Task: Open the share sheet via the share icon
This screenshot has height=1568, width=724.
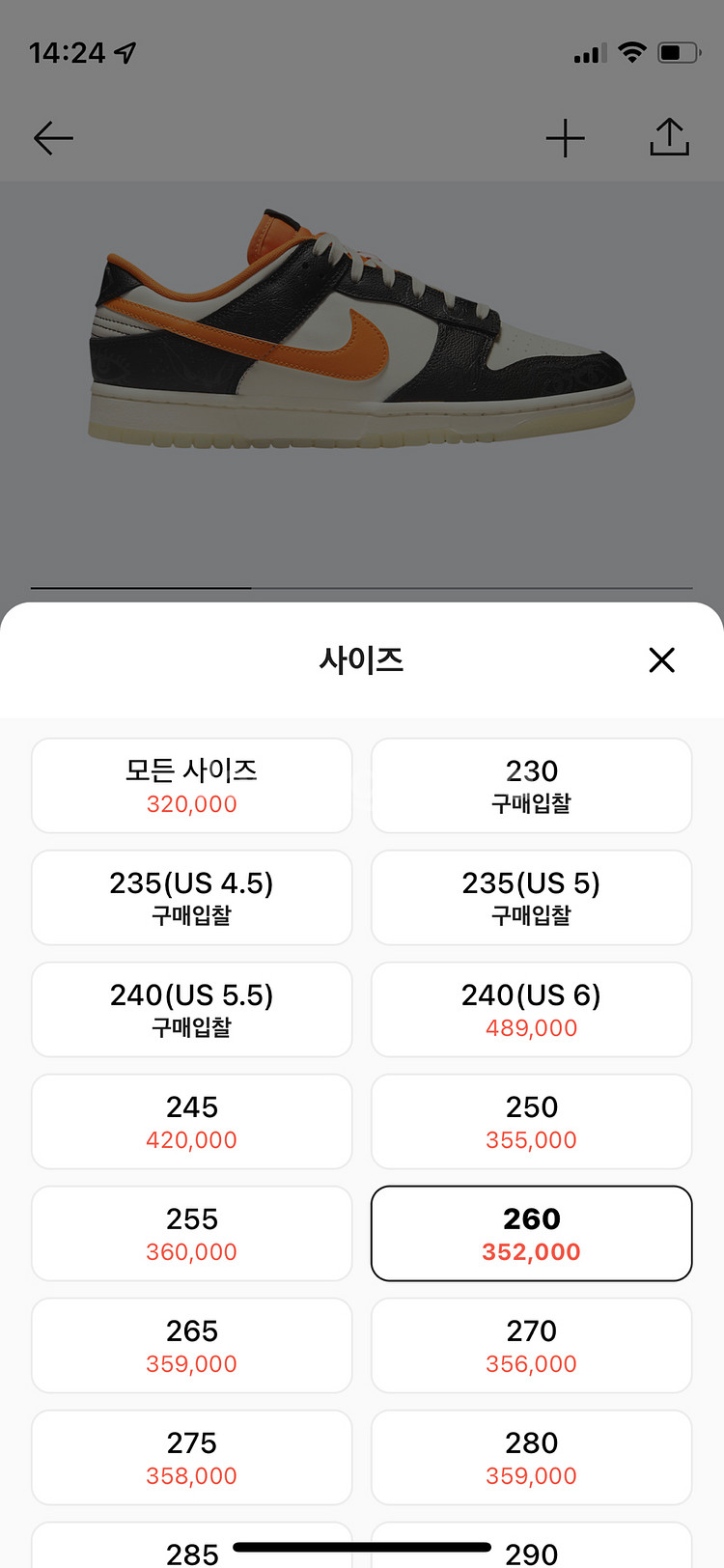Action: [669, 137]
